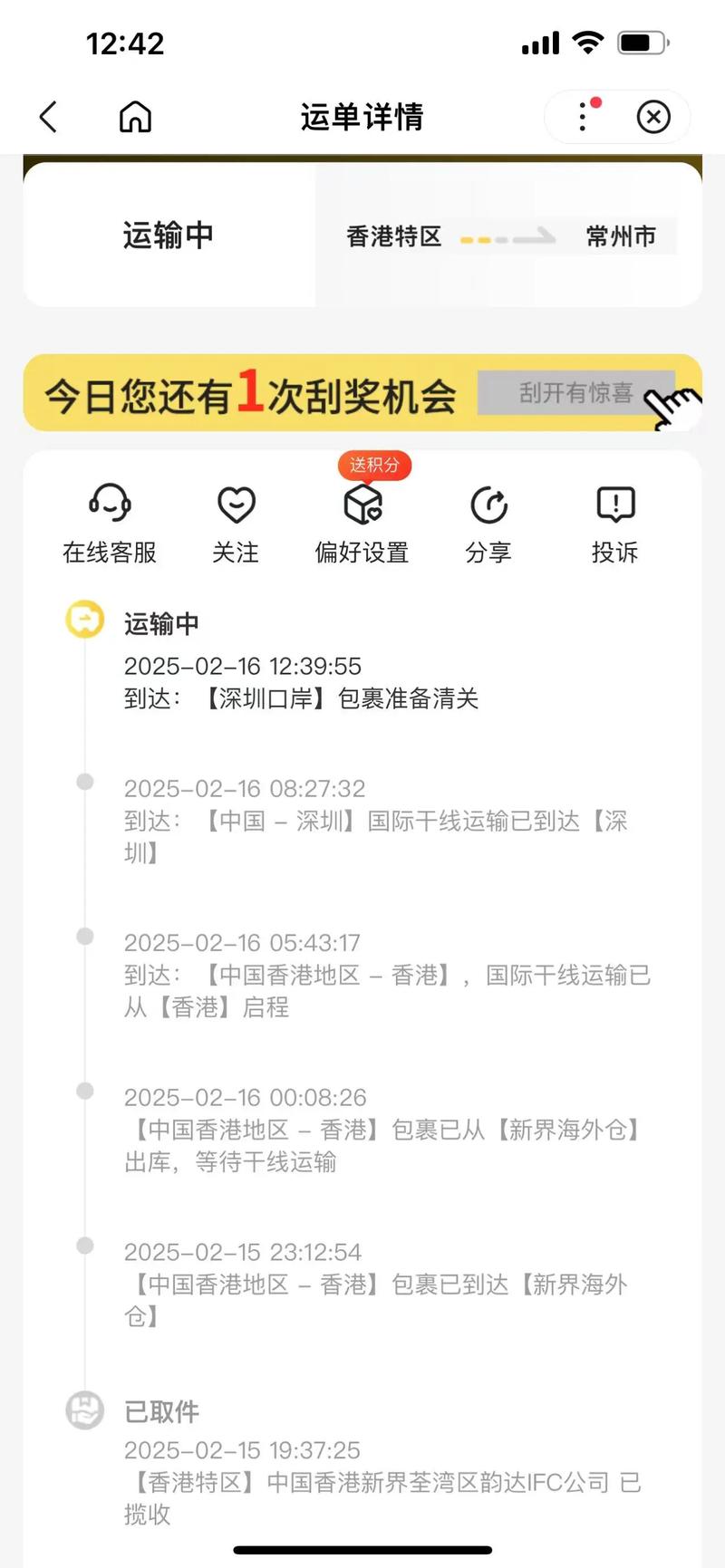Viewport: 725px width, 1568px height.
Task: Select the 运单详情 title bar
Action: click(x=362, y=117)
